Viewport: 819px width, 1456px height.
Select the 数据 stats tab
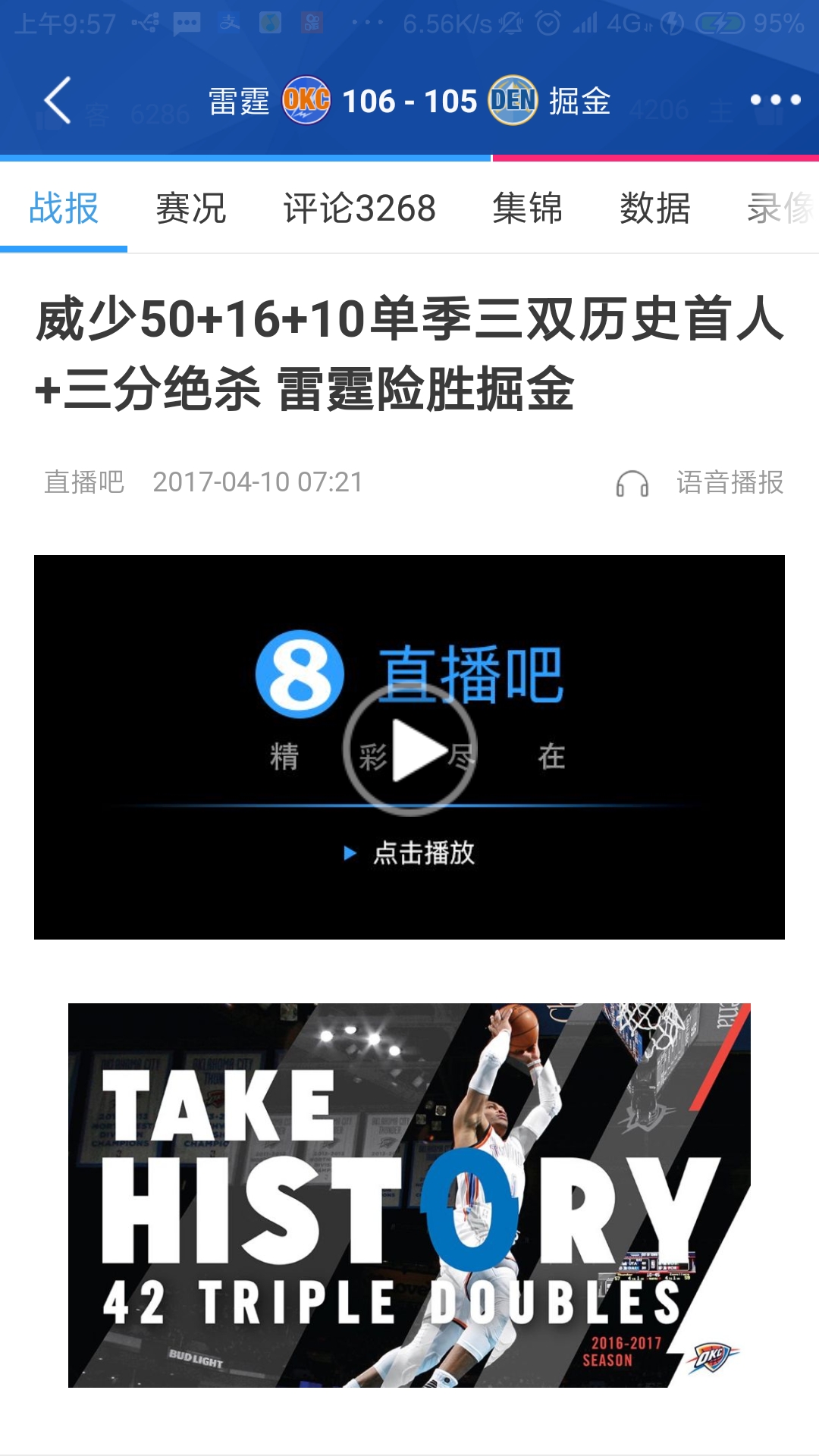coord(655,209)
